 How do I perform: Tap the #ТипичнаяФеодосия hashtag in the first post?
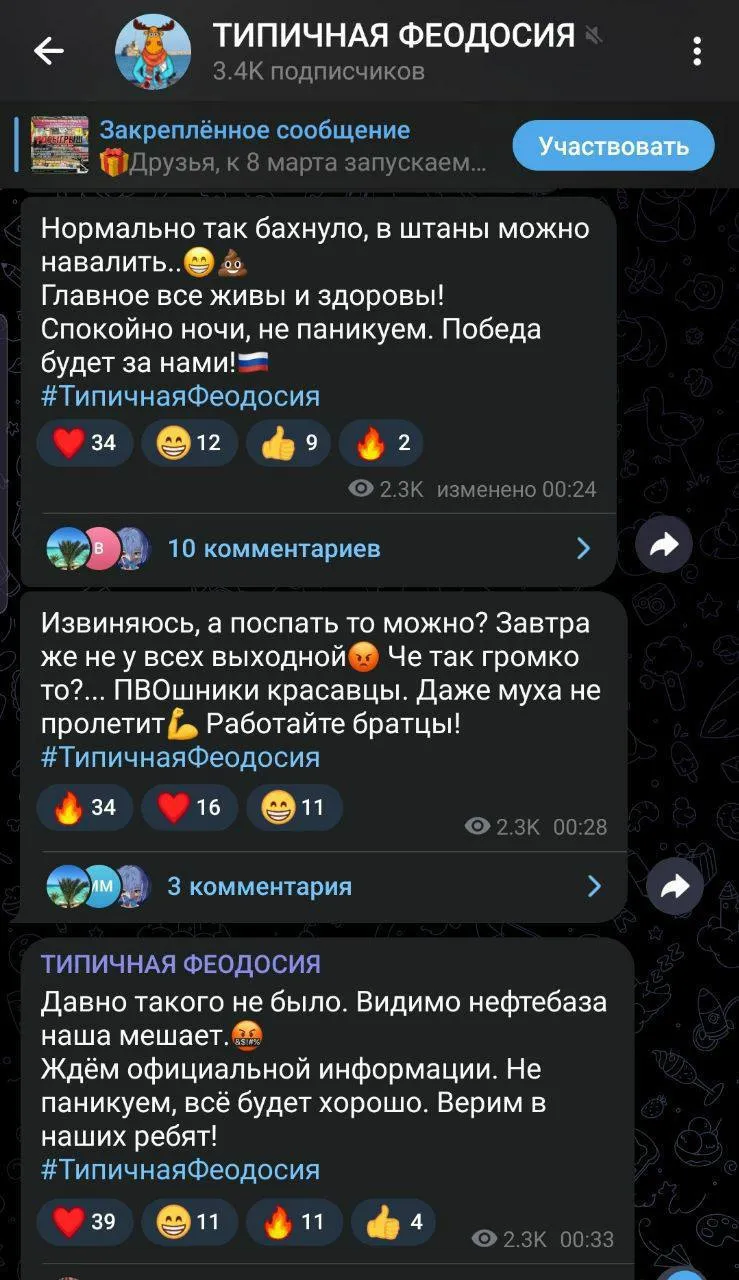180,396
